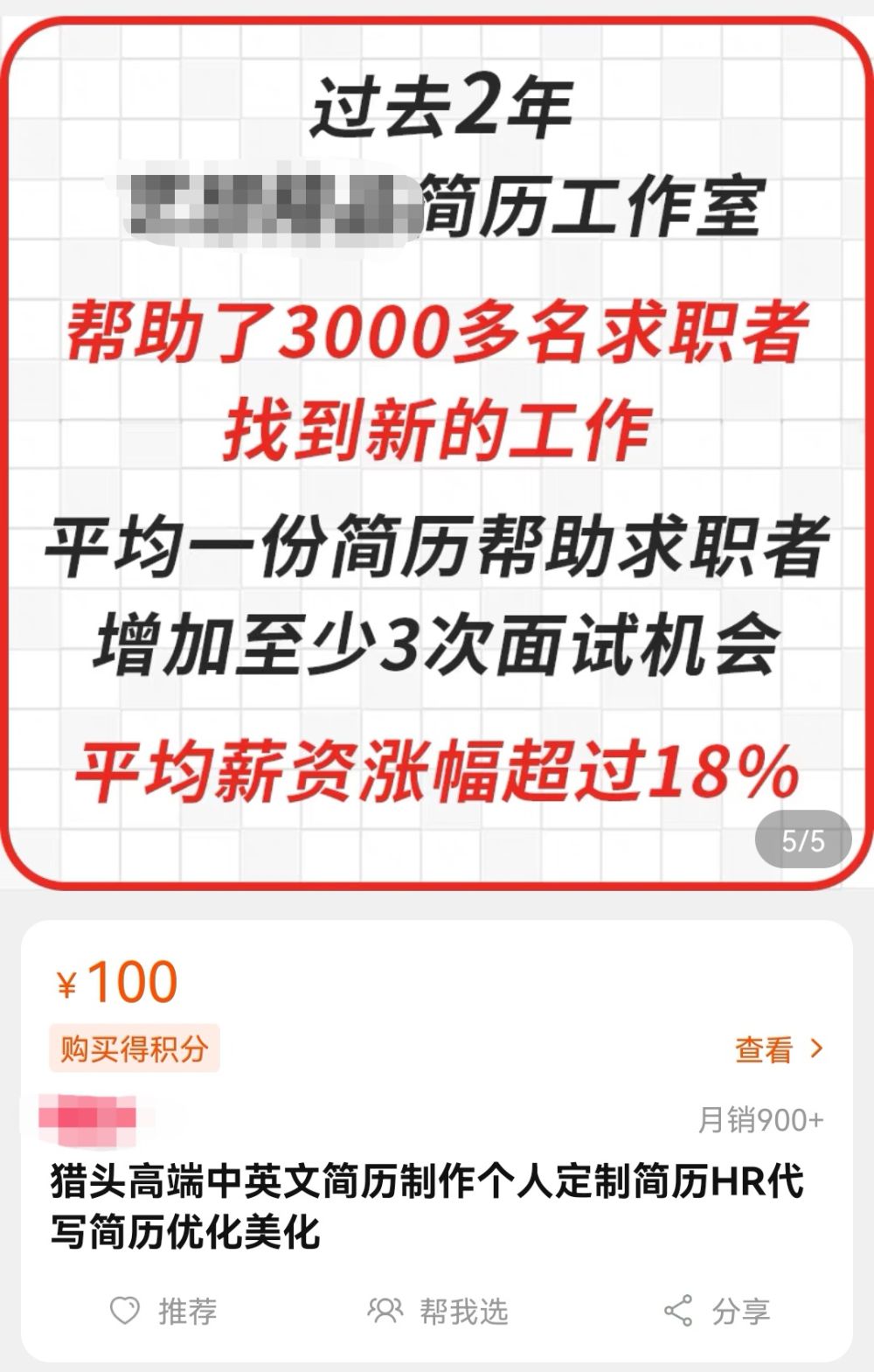This screenshot has height=1372, width=874.
Task: Open the 帮我选 option
Action: point(438,1311)
